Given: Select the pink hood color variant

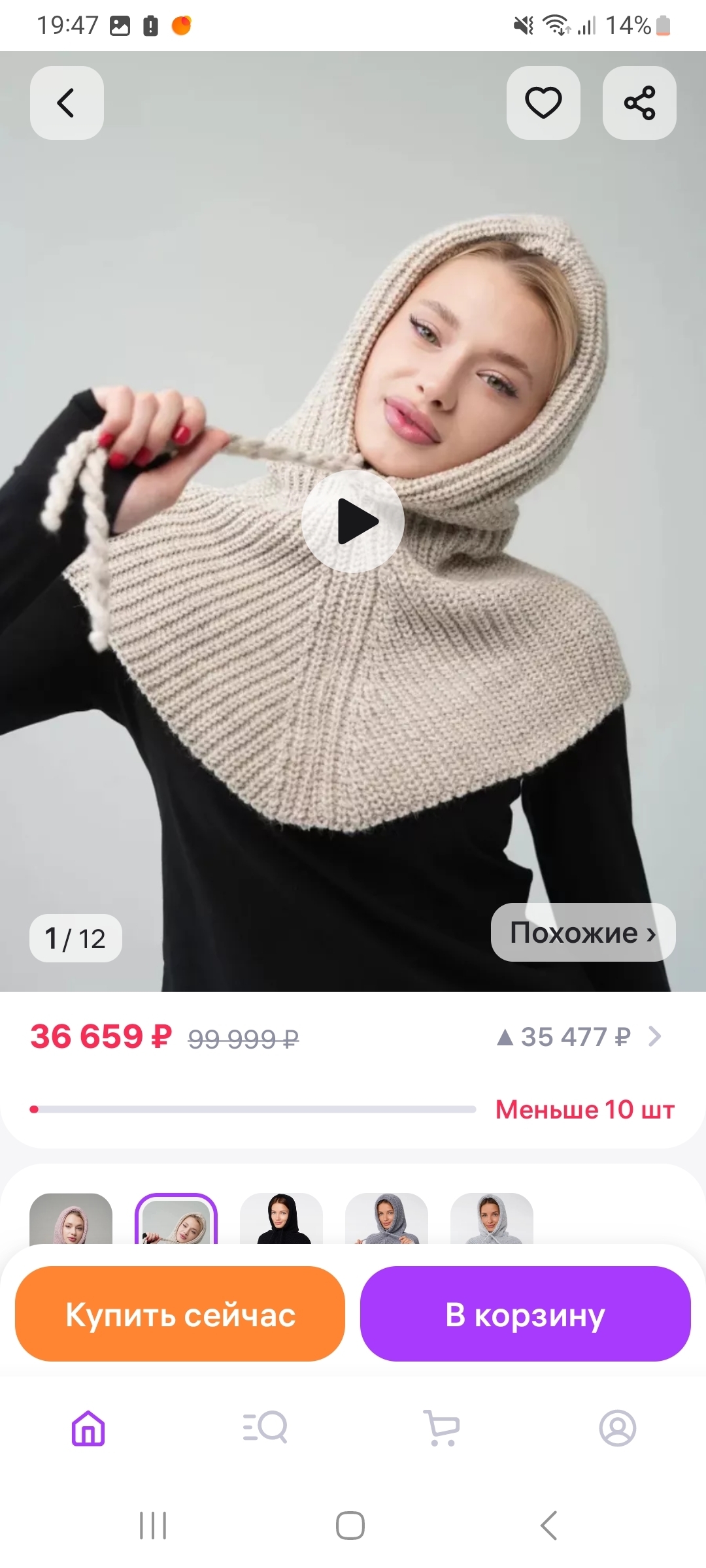Looking at the screenshot, I should point(71,1219).
